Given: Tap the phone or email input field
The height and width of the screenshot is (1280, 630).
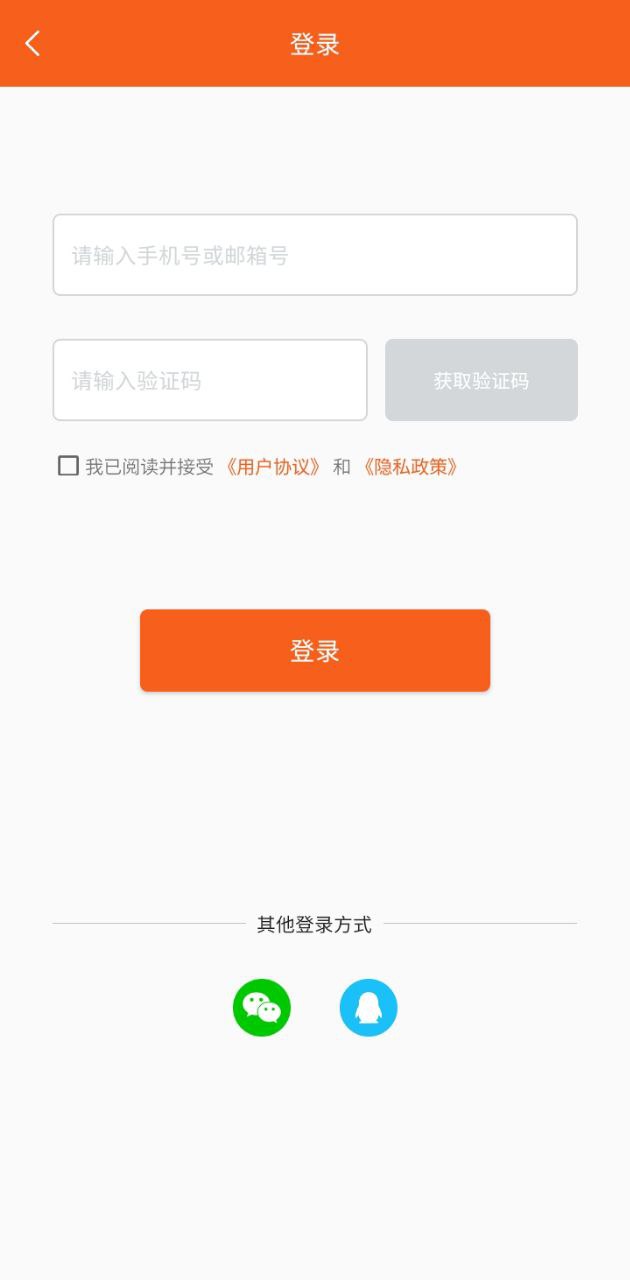Looking at the screenshot, I should [315, 255].
